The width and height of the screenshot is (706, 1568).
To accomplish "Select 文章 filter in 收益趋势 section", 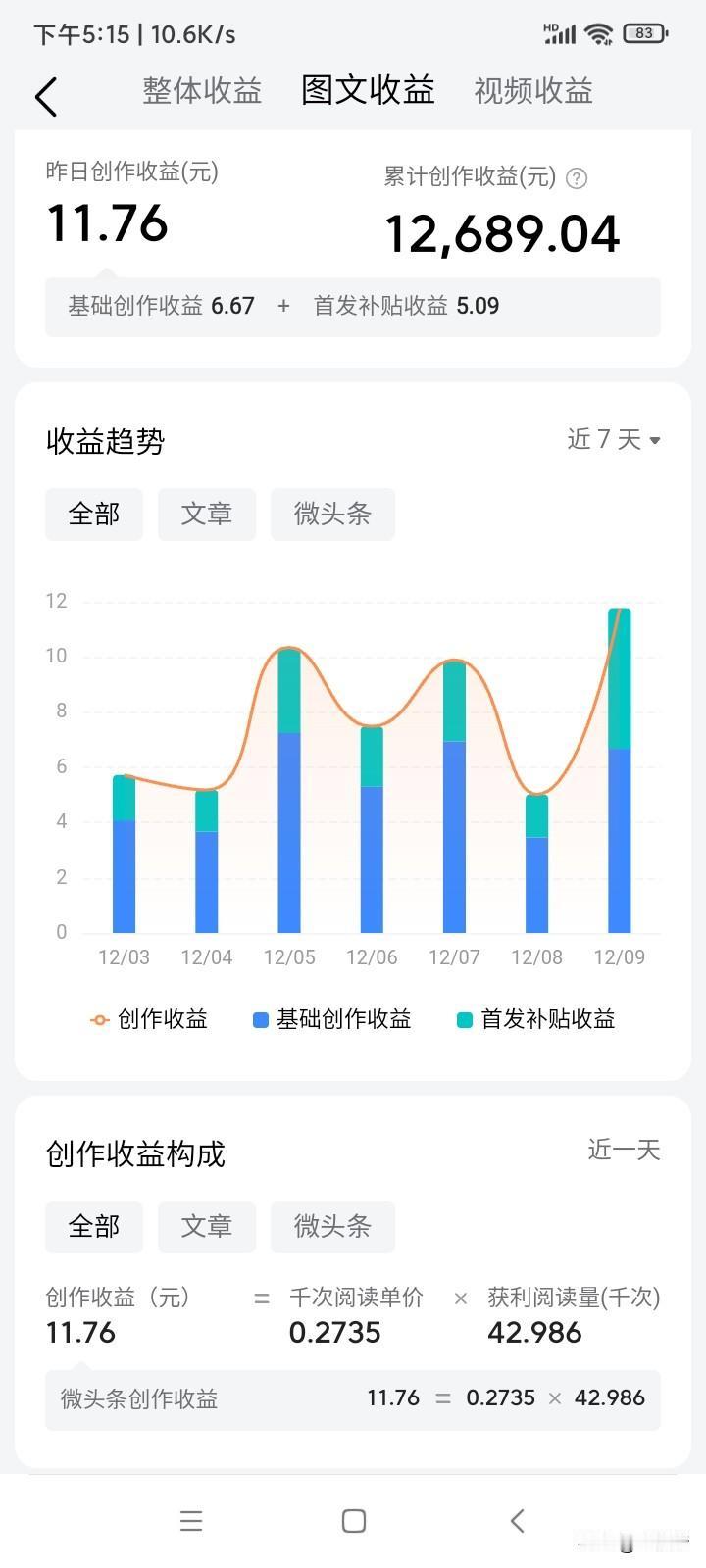I will click(207, 514).
